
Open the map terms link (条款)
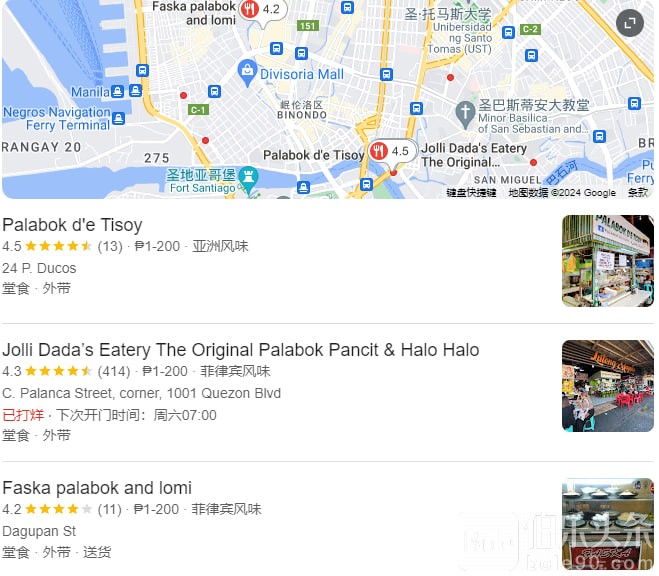(x=637, y=193)
